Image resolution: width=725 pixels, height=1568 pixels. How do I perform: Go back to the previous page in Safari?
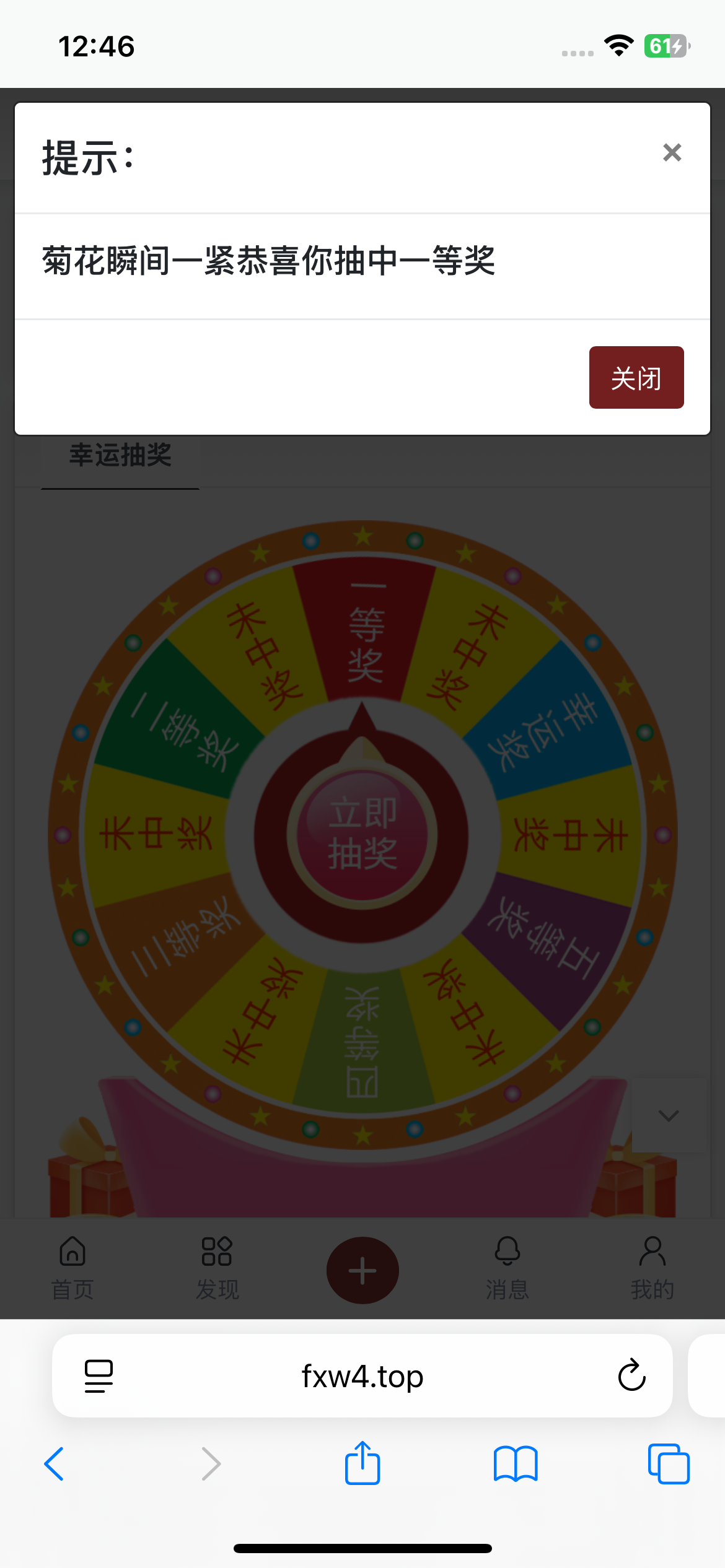coord(55,1464)
